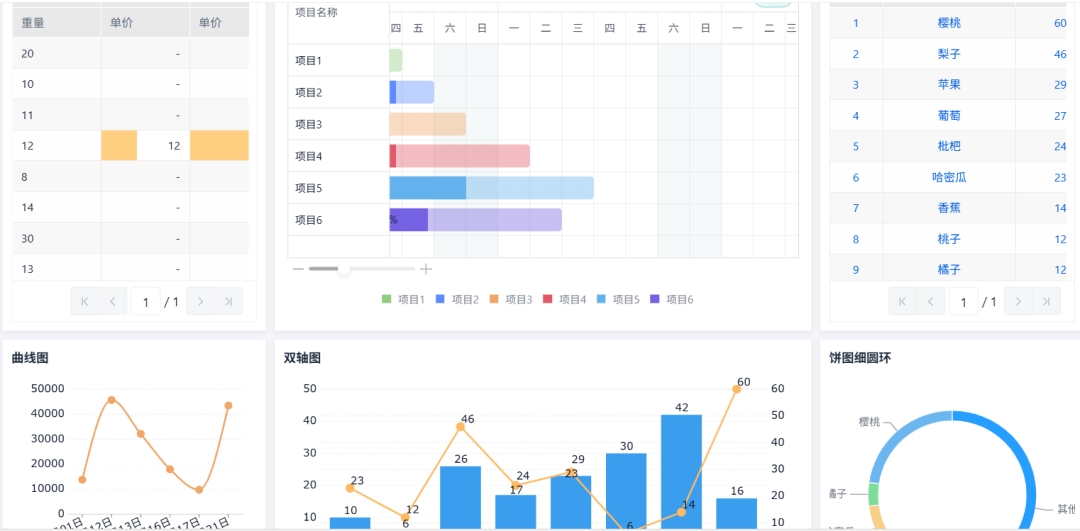The image size is (1080, 531).
Task: Jump to last page in the 重量 table
Action: pos(229,301)
